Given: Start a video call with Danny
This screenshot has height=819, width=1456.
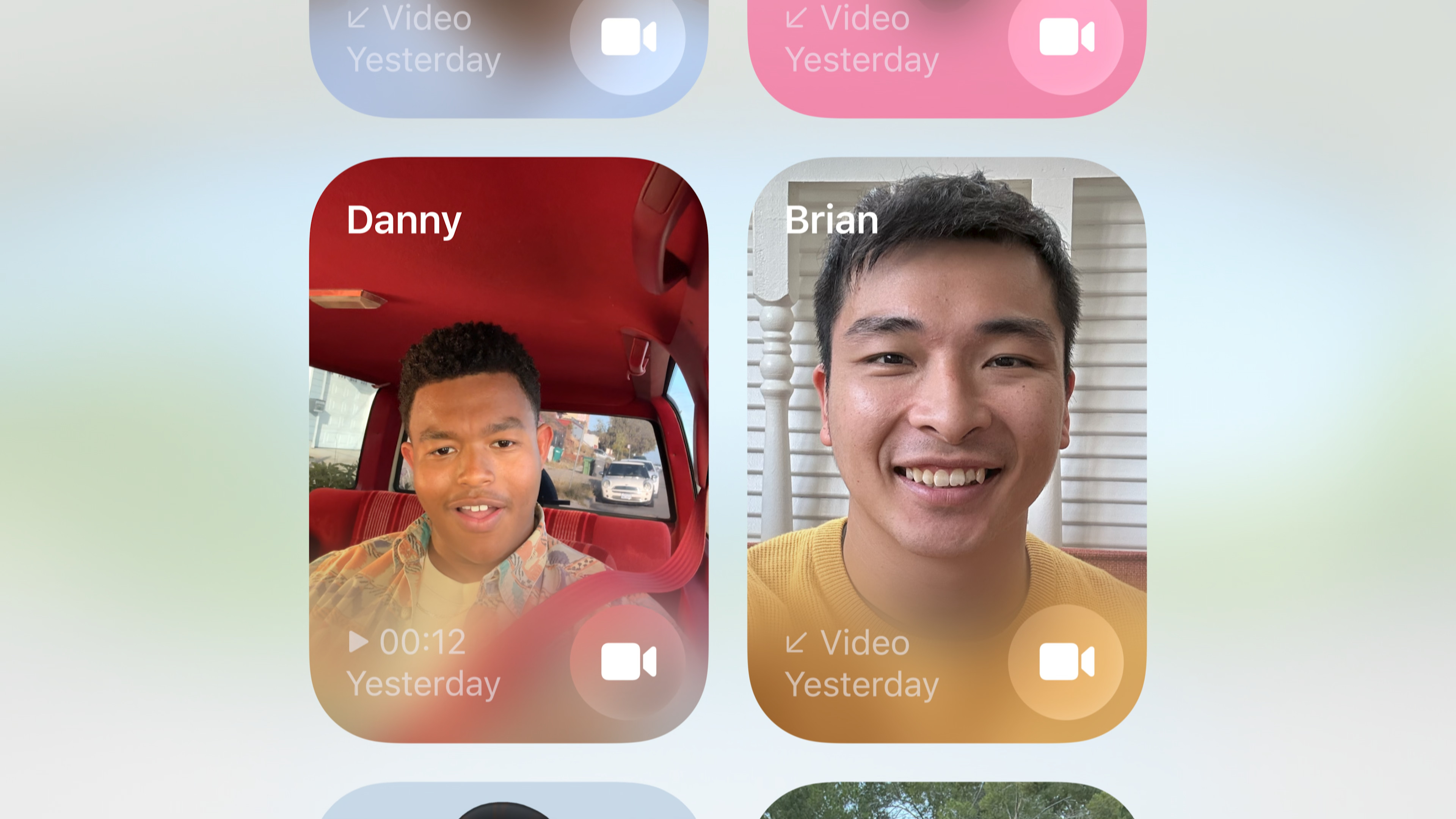Looking at the screenshot, I should tap(628, 662).
